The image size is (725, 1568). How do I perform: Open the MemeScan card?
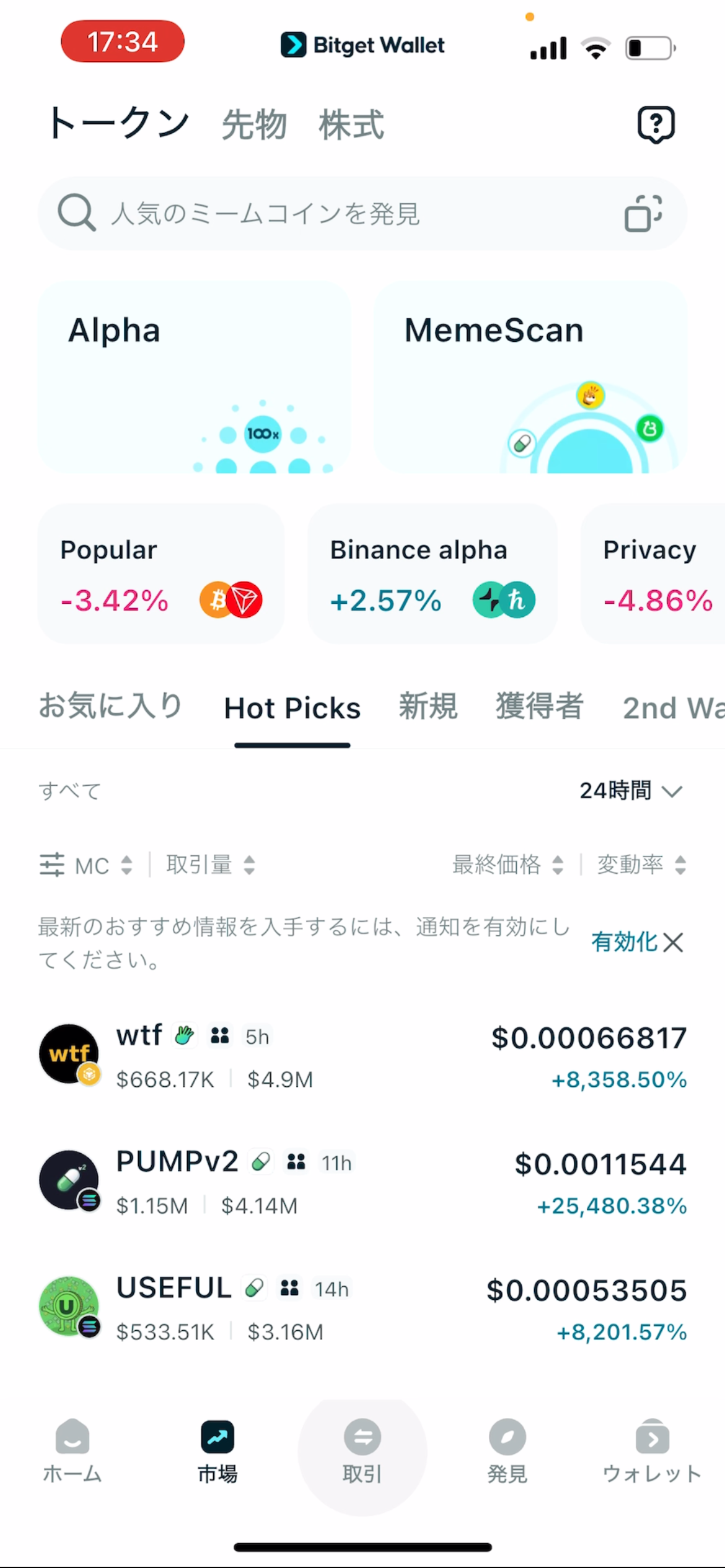(530, 377)
